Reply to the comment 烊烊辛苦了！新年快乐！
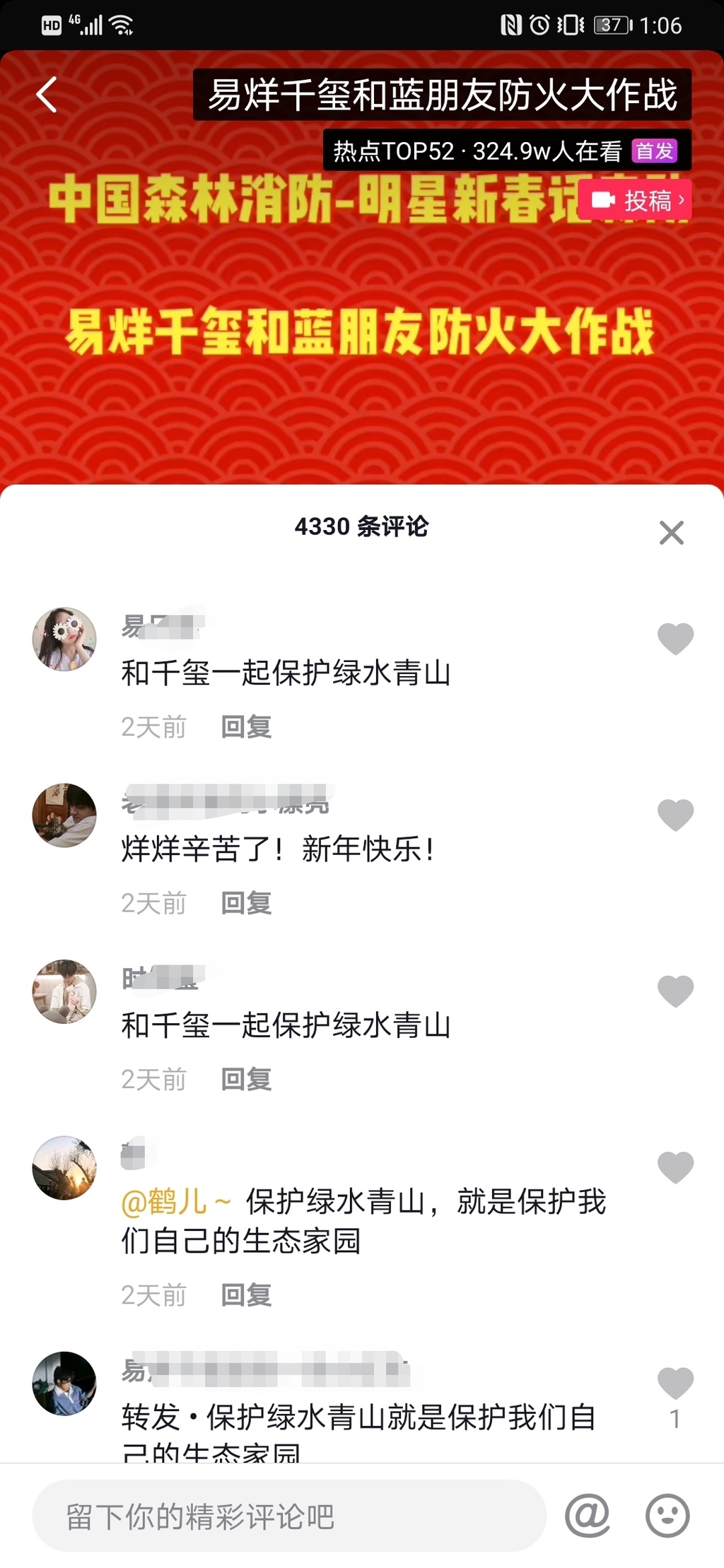 pyautogui.click(x=246, y=902)
